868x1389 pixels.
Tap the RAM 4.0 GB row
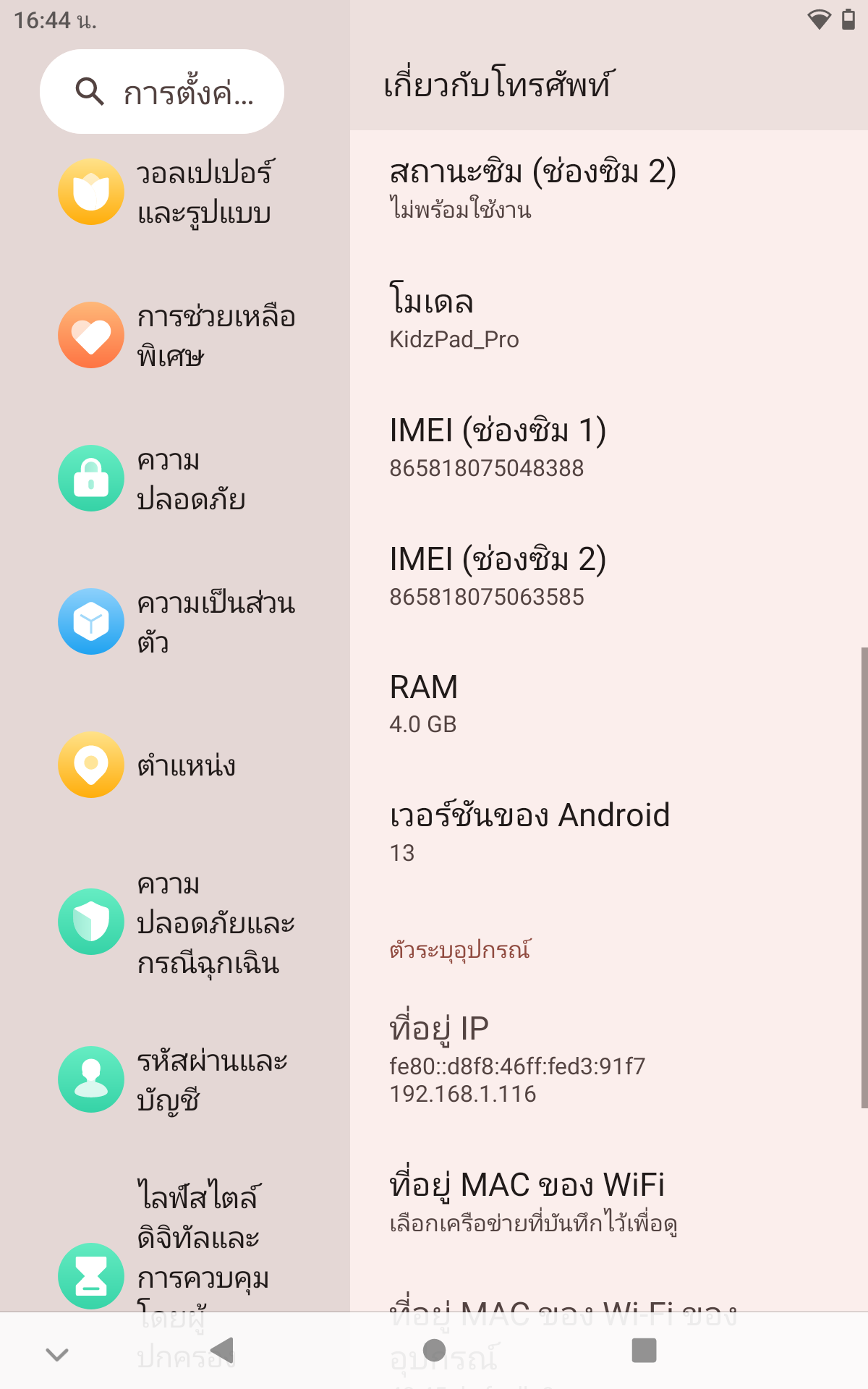[x=609, y=703]
